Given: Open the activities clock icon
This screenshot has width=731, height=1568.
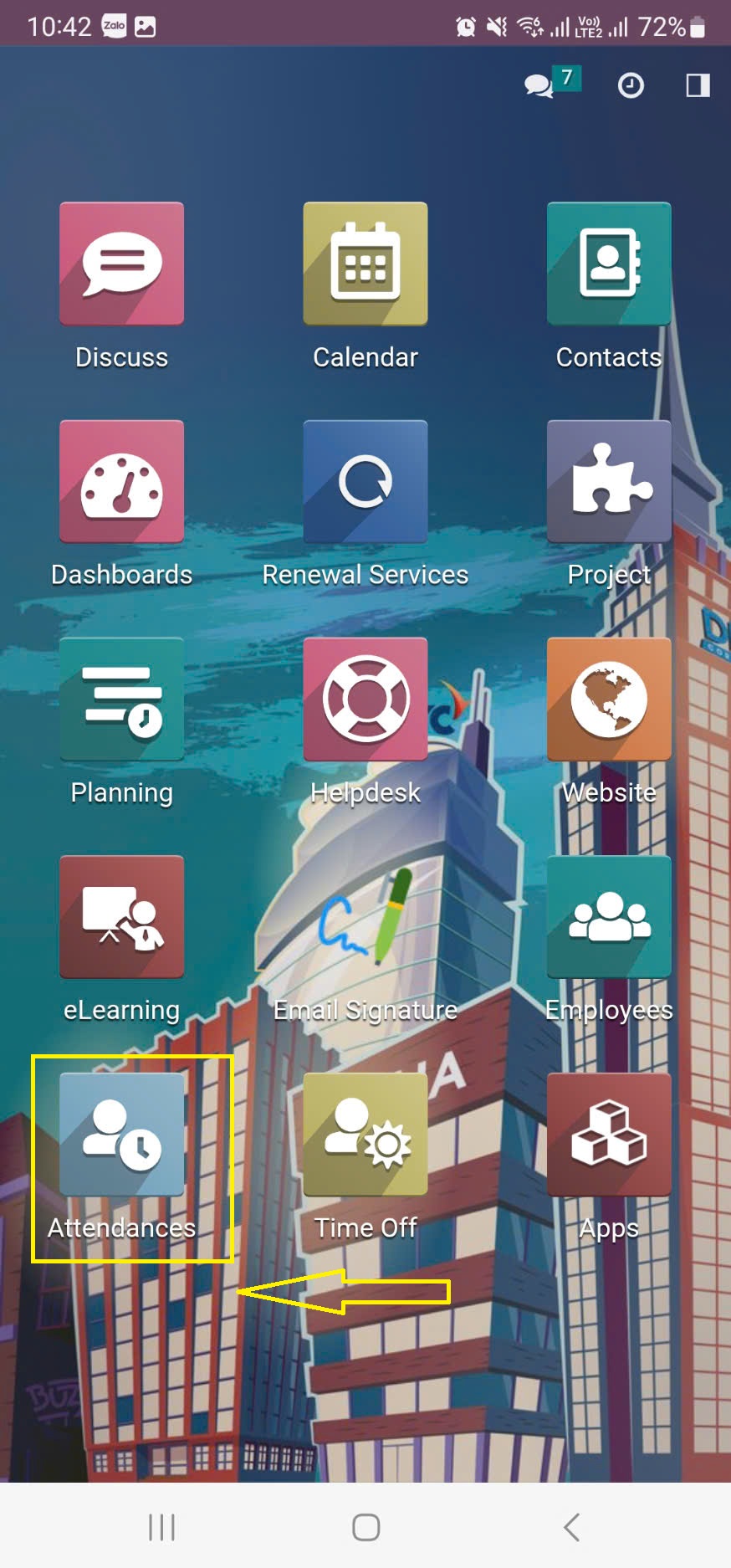Looking at the screenshot, I should (631, 85).
